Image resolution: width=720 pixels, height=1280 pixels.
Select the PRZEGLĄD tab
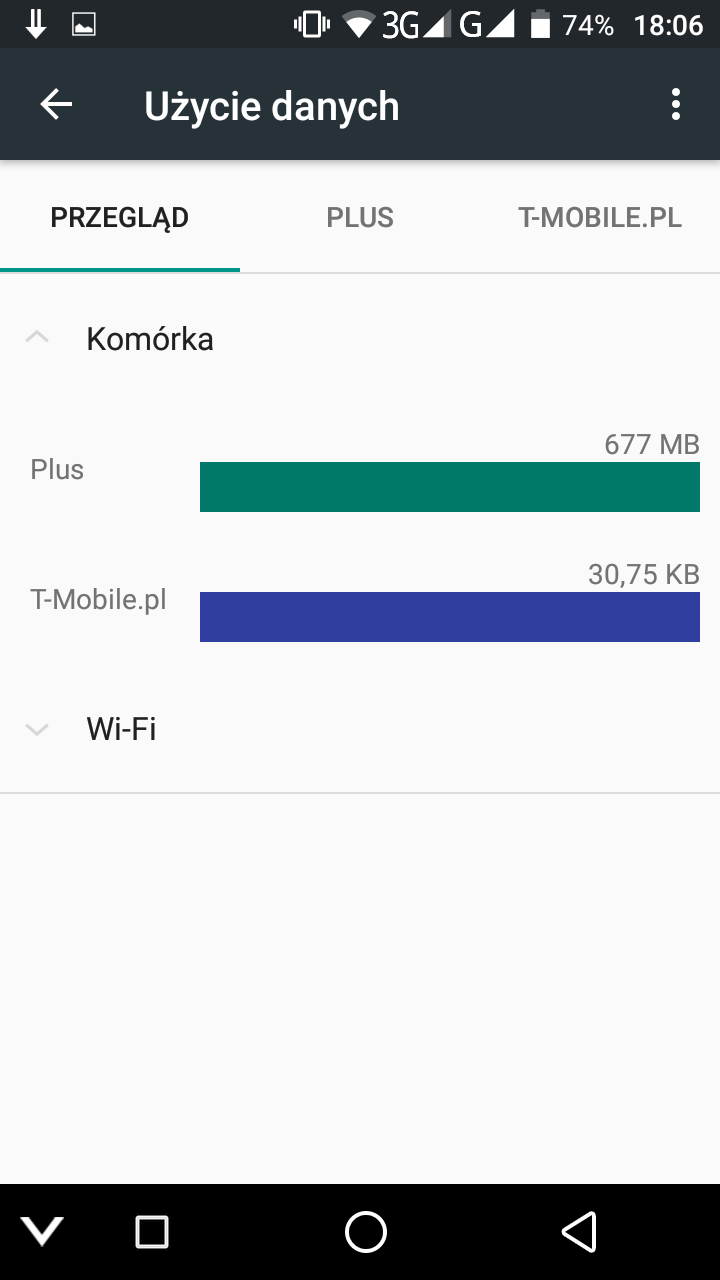click(x=120, y=218)
